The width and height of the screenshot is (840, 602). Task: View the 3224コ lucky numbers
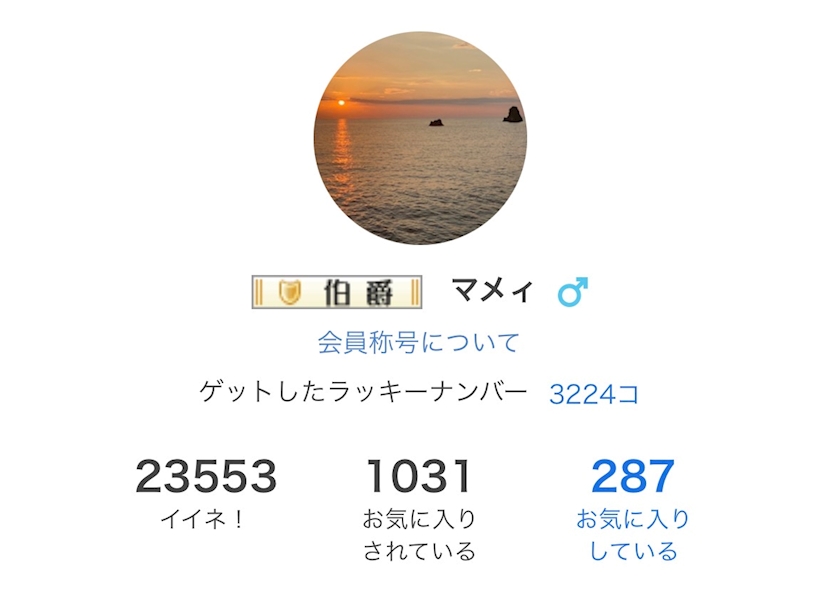coord(593,394)
